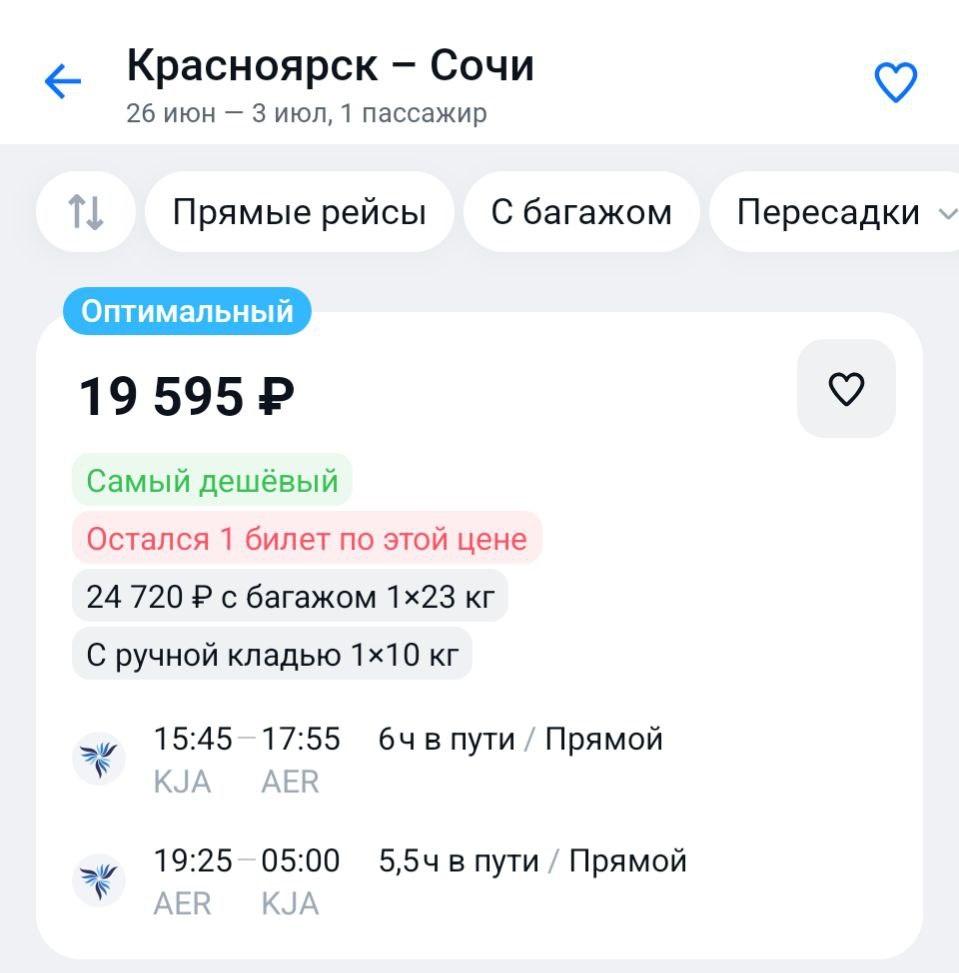959x973 pixels.
Task: Save this search with the top heart icon
Action: click(x=895, y=82)
